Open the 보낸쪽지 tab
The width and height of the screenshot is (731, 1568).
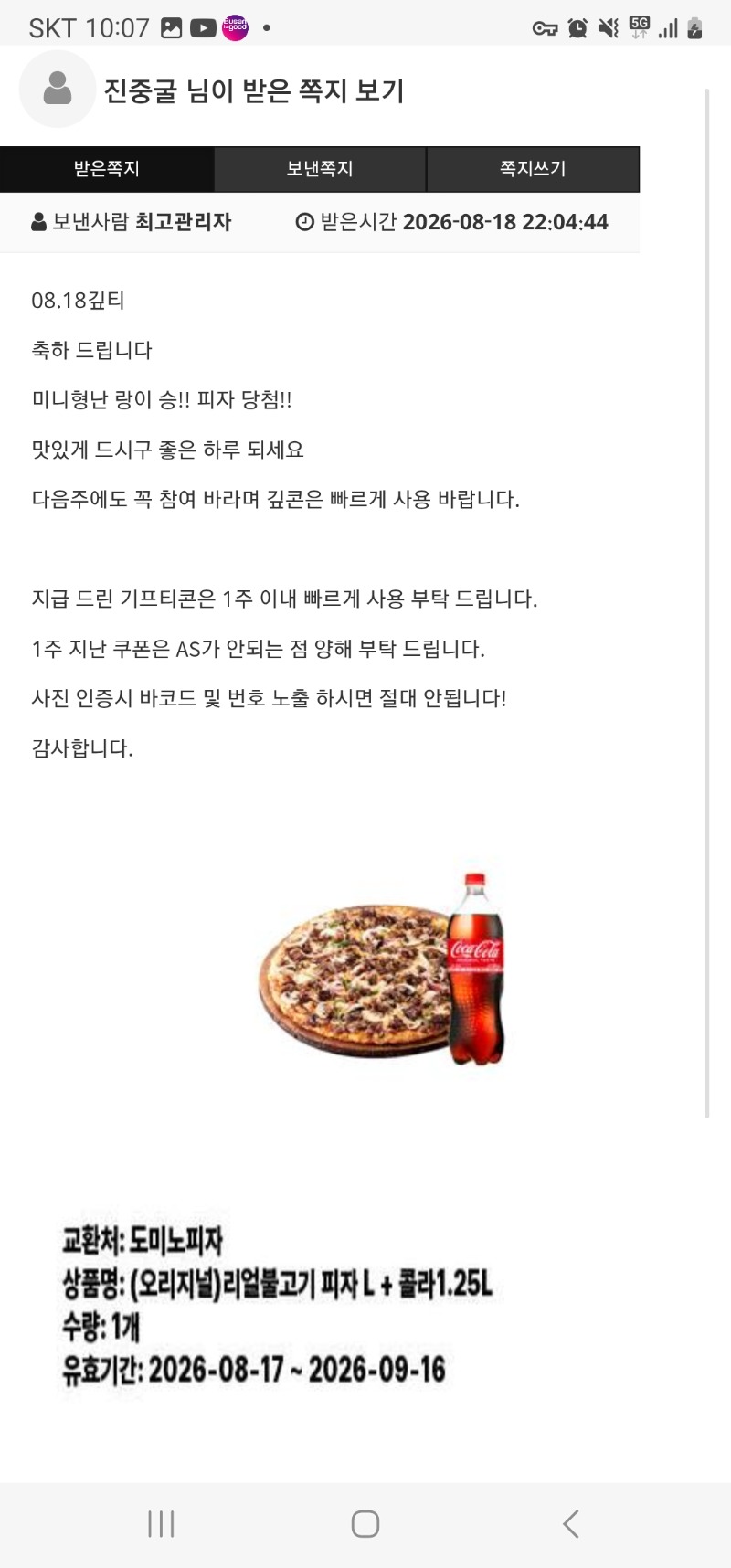320,169
